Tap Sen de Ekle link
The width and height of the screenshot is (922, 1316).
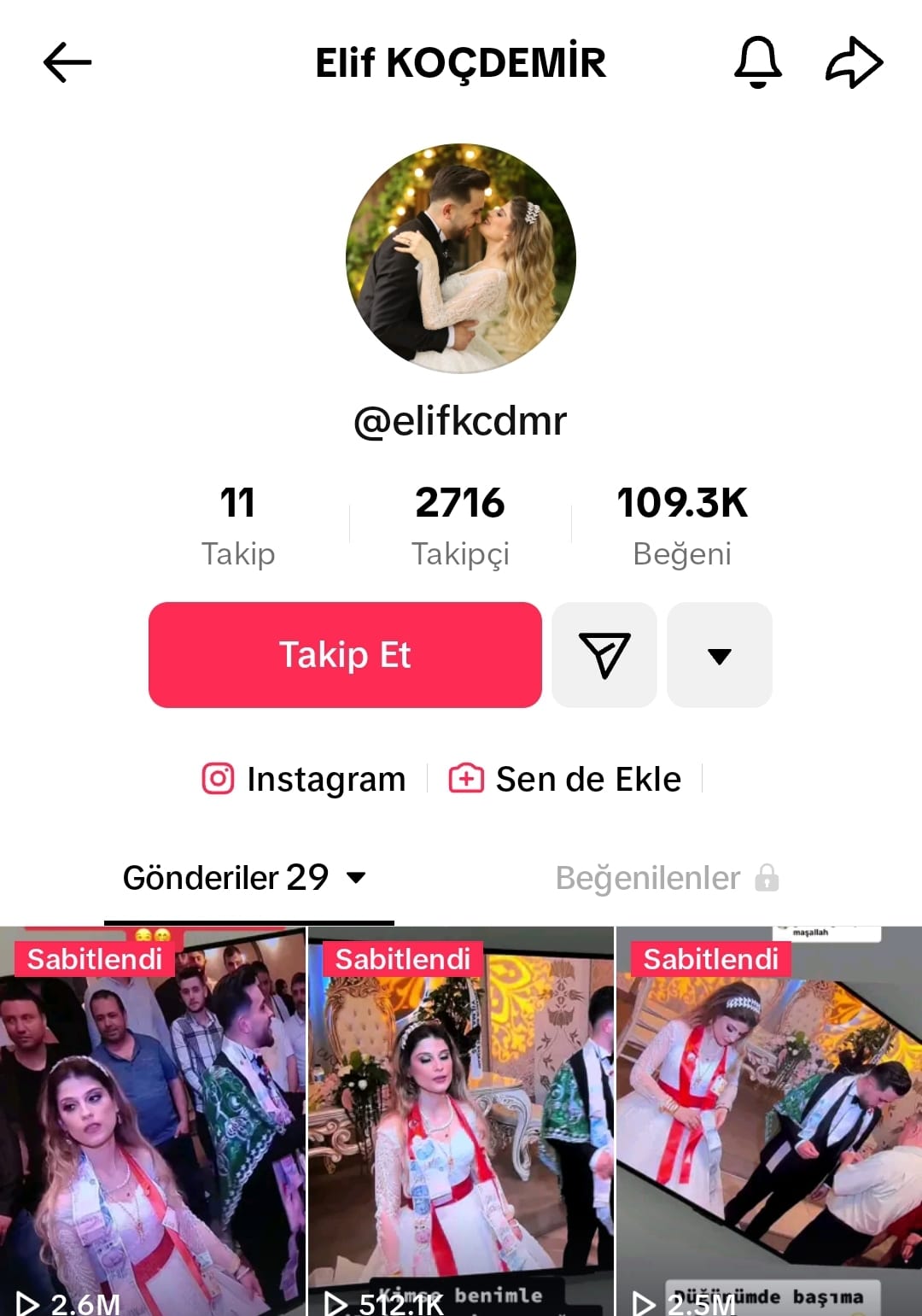tap(565, 779)
